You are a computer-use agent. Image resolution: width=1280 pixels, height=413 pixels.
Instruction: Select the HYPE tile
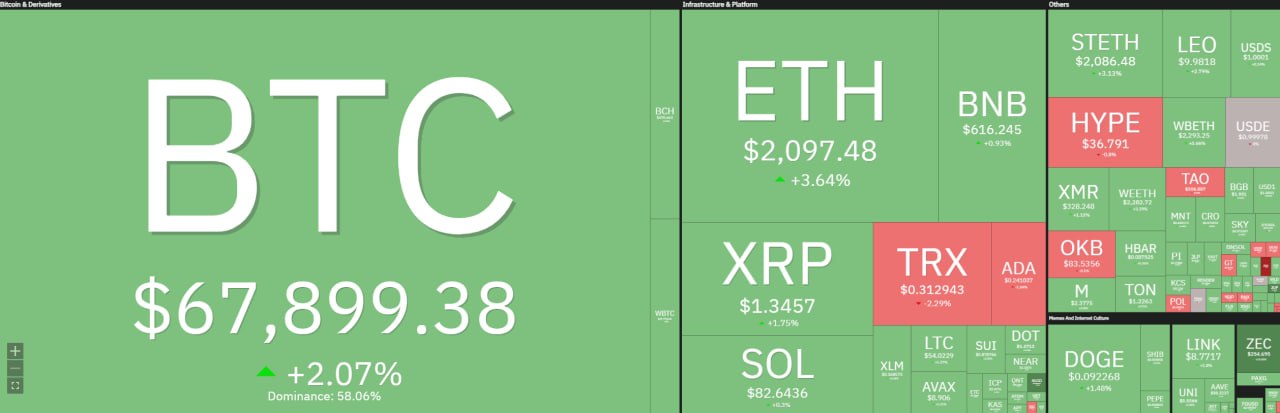(x=1104, y=131)
